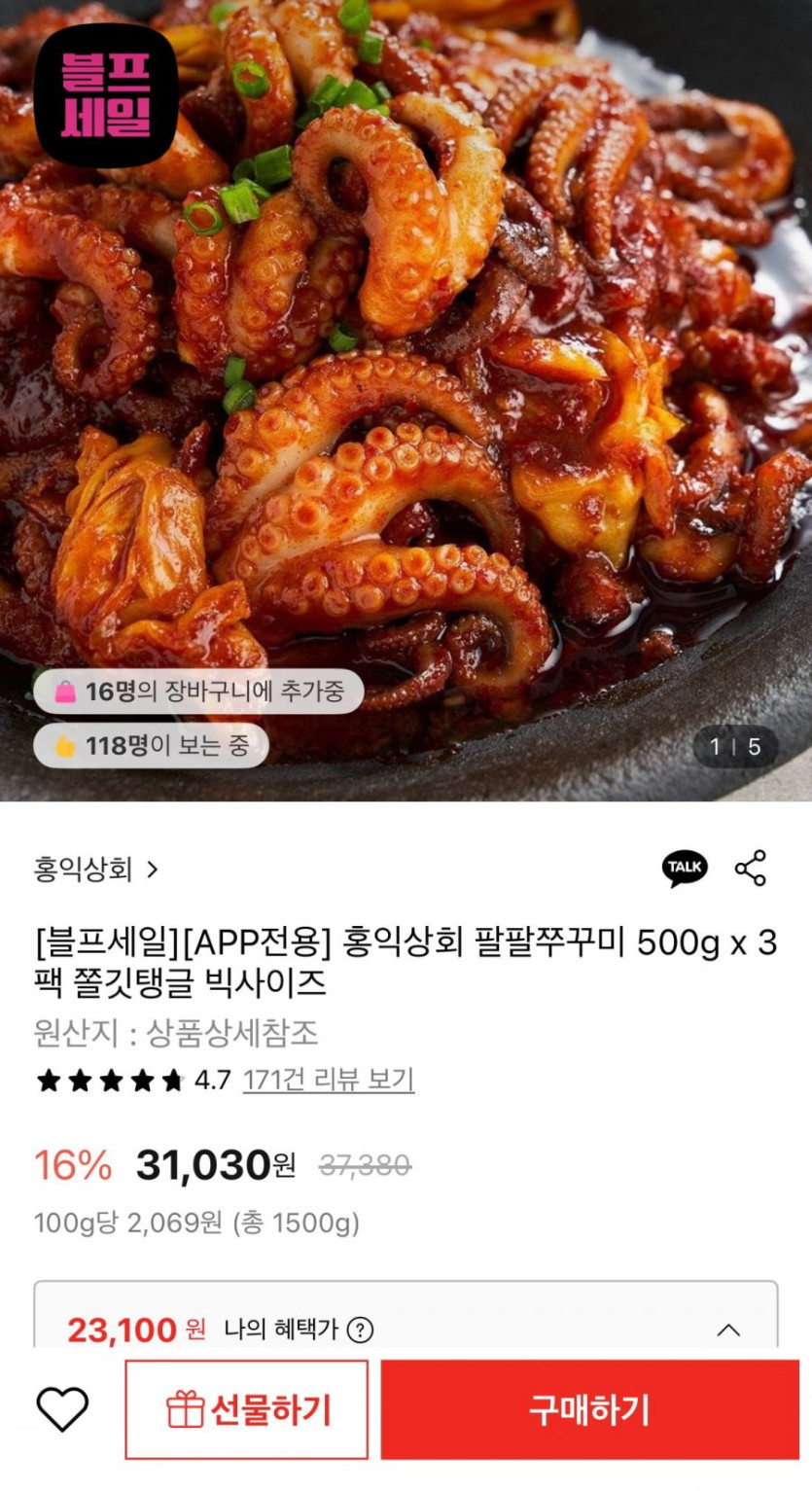This screenshot has height=1491, width=812.
Task: Tap the 선물하기 gift button
Action: pyautogui.click(x=247, y=1408)
